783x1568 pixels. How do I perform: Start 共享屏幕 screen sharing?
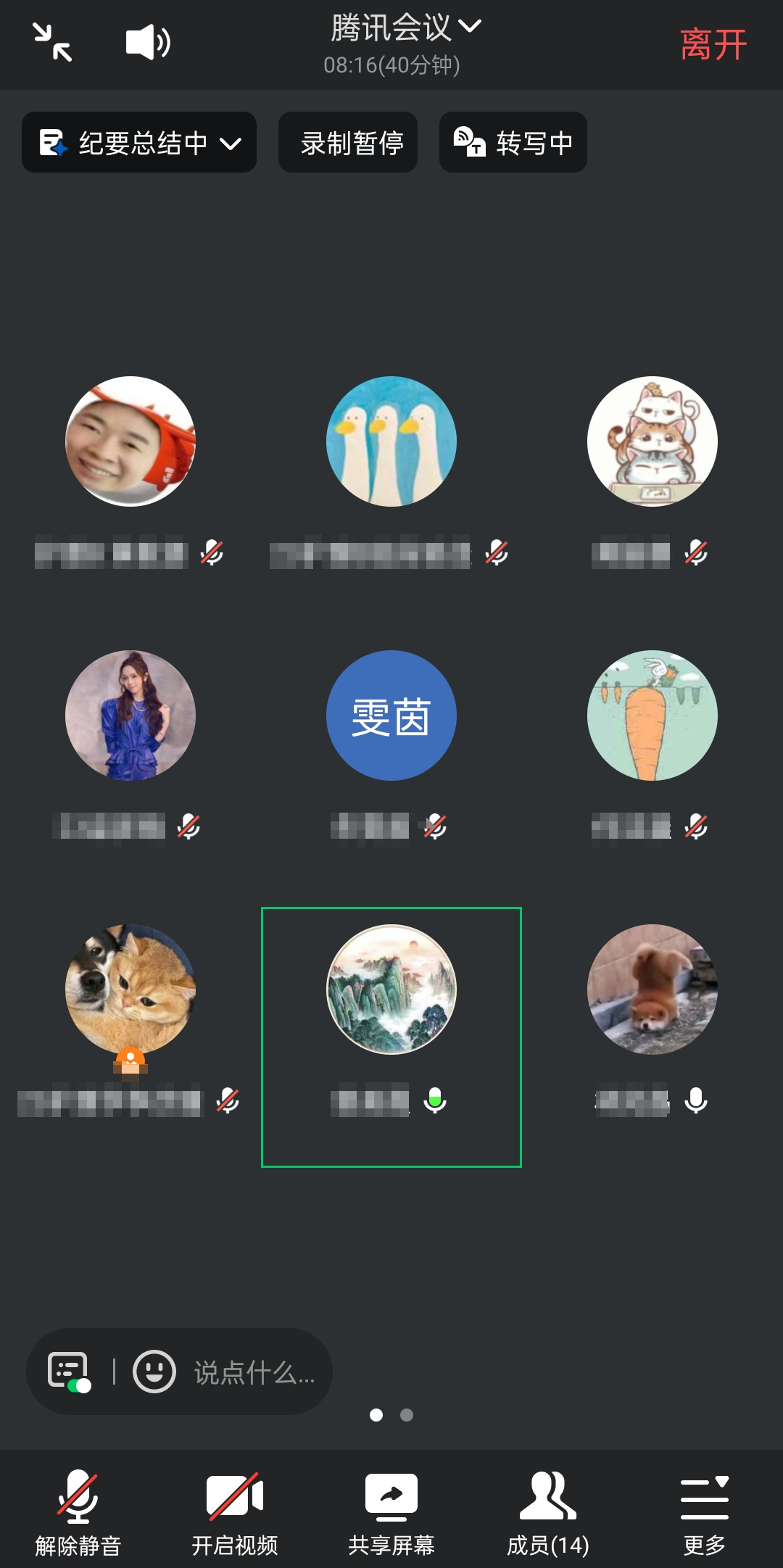click(x=391, y=1512)
